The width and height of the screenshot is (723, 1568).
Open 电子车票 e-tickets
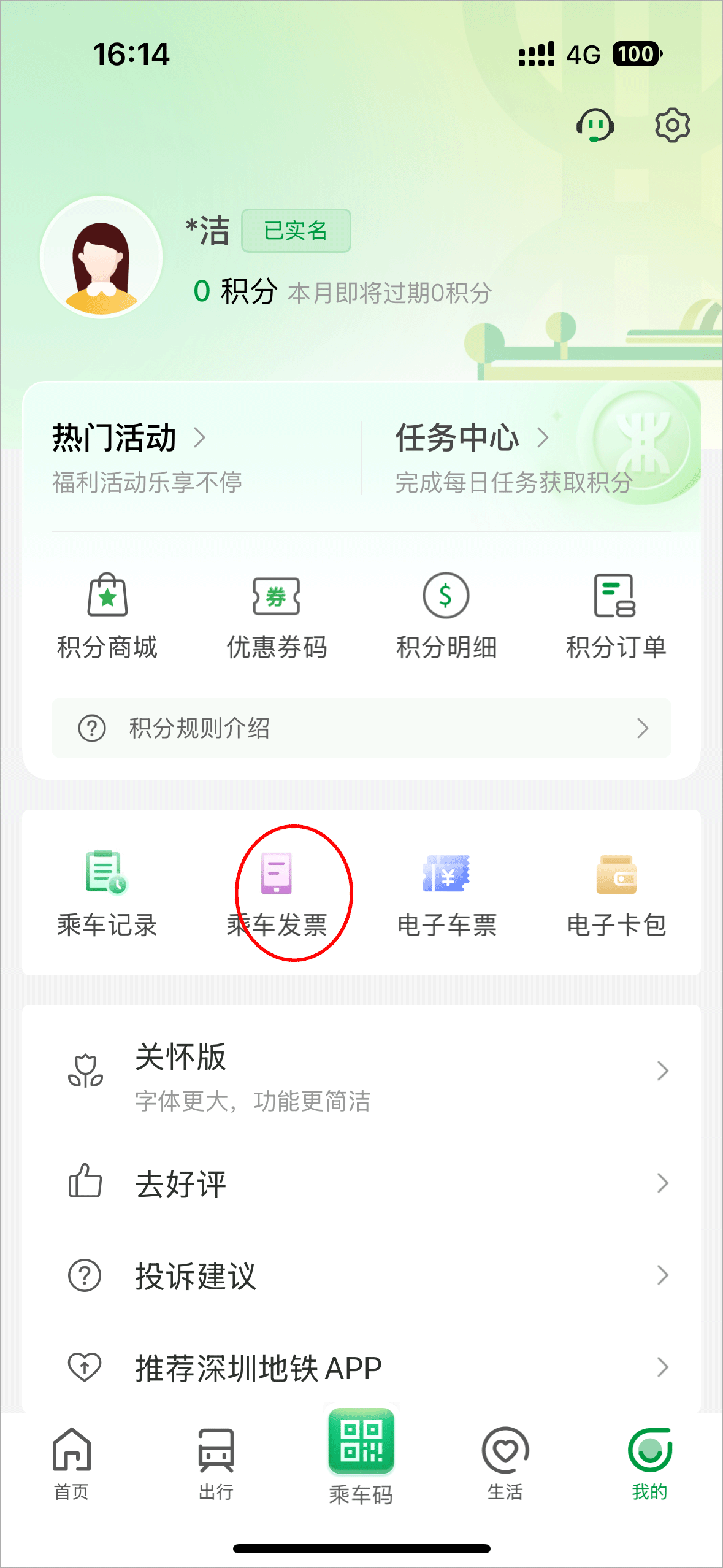point(446,893)
